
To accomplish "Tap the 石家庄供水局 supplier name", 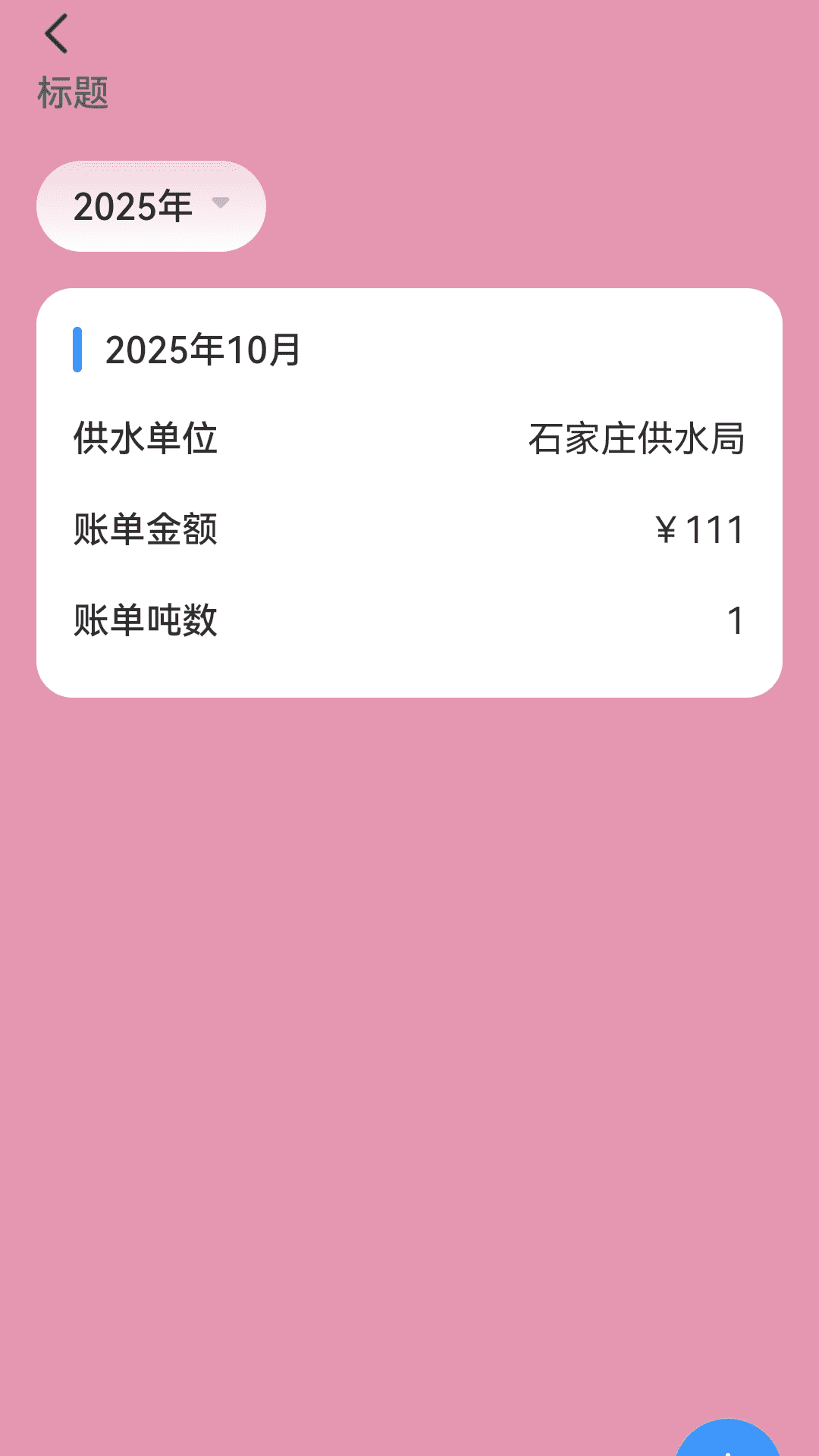I will pyautogui.click(x=637, y=440).
